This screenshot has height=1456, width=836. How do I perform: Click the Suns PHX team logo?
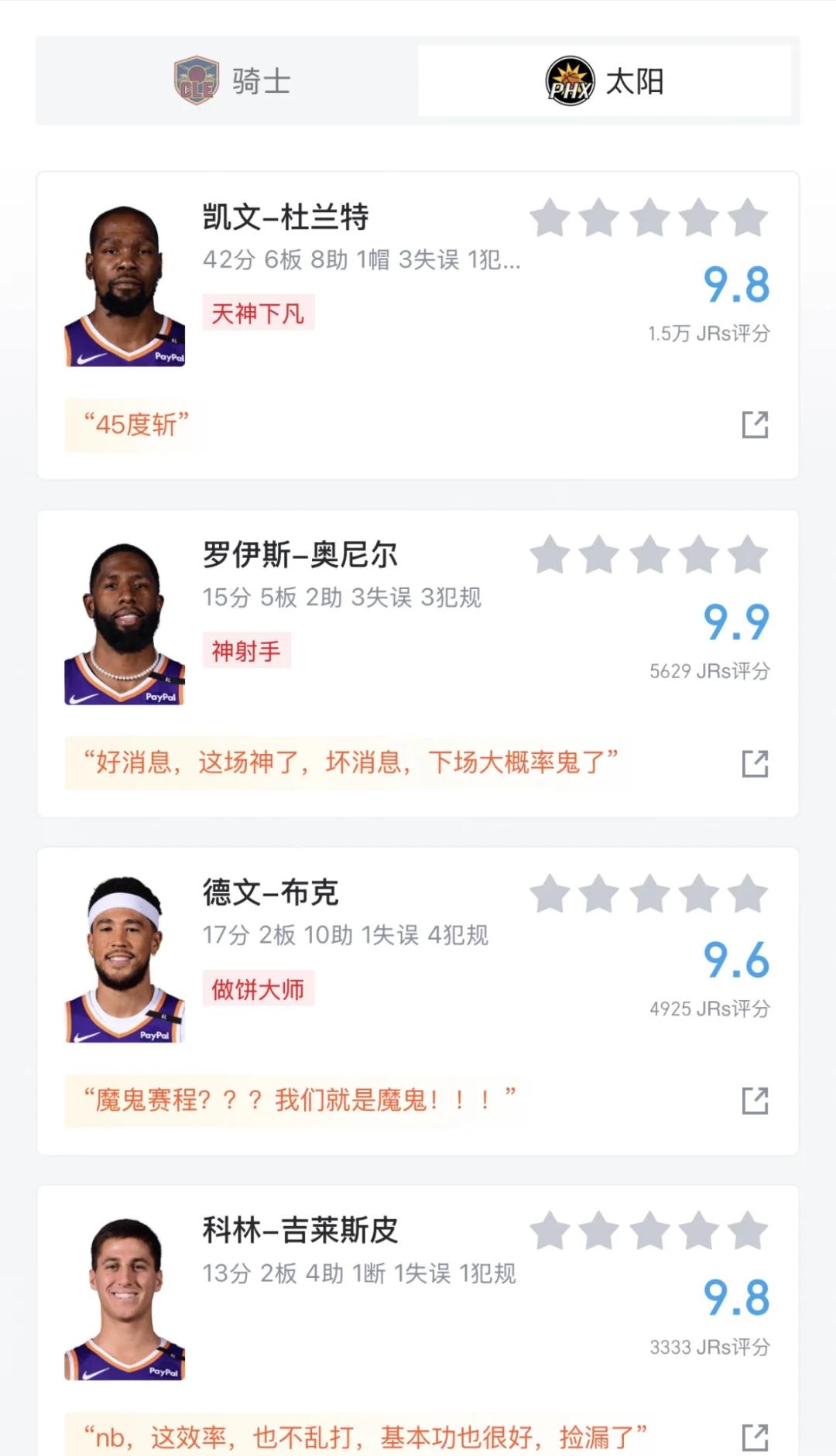pyautogui.click(x=568, y=80)
